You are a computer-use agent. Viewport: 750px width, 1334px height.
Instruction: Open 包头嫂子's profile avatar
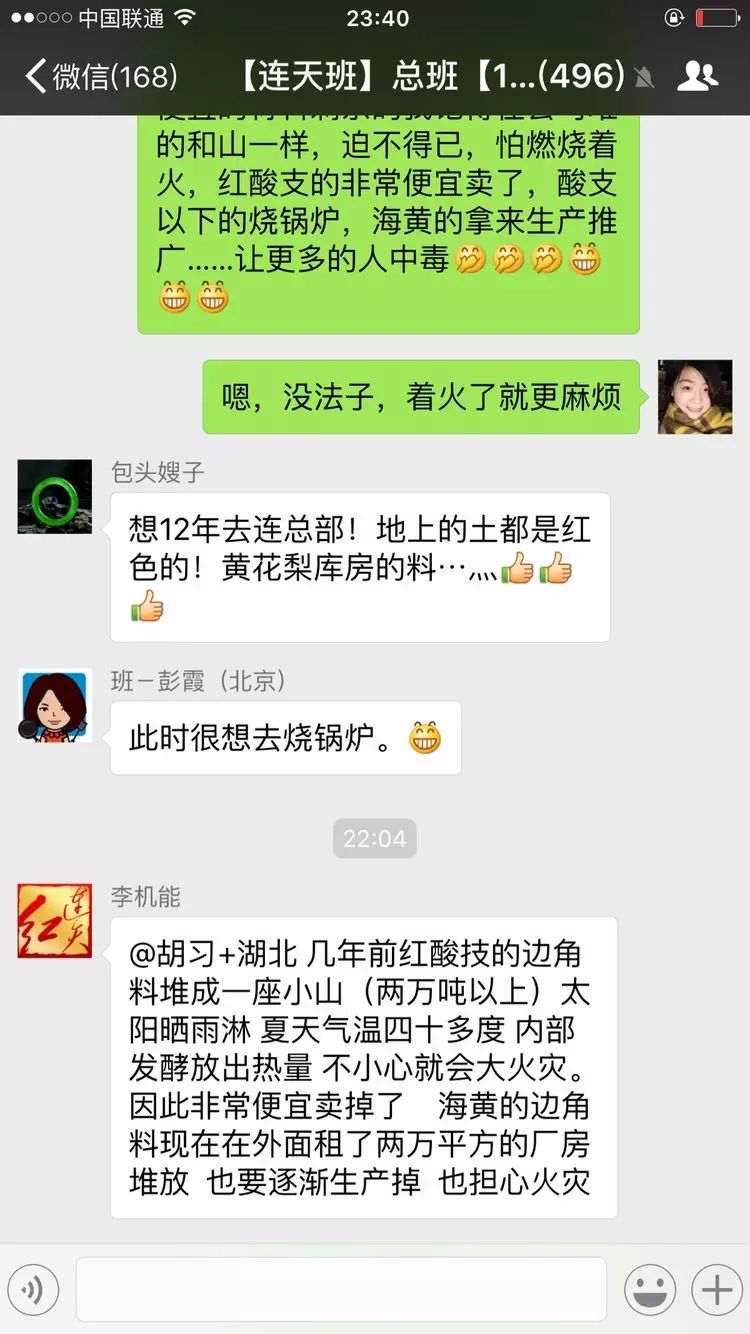(x=55, y=496)
